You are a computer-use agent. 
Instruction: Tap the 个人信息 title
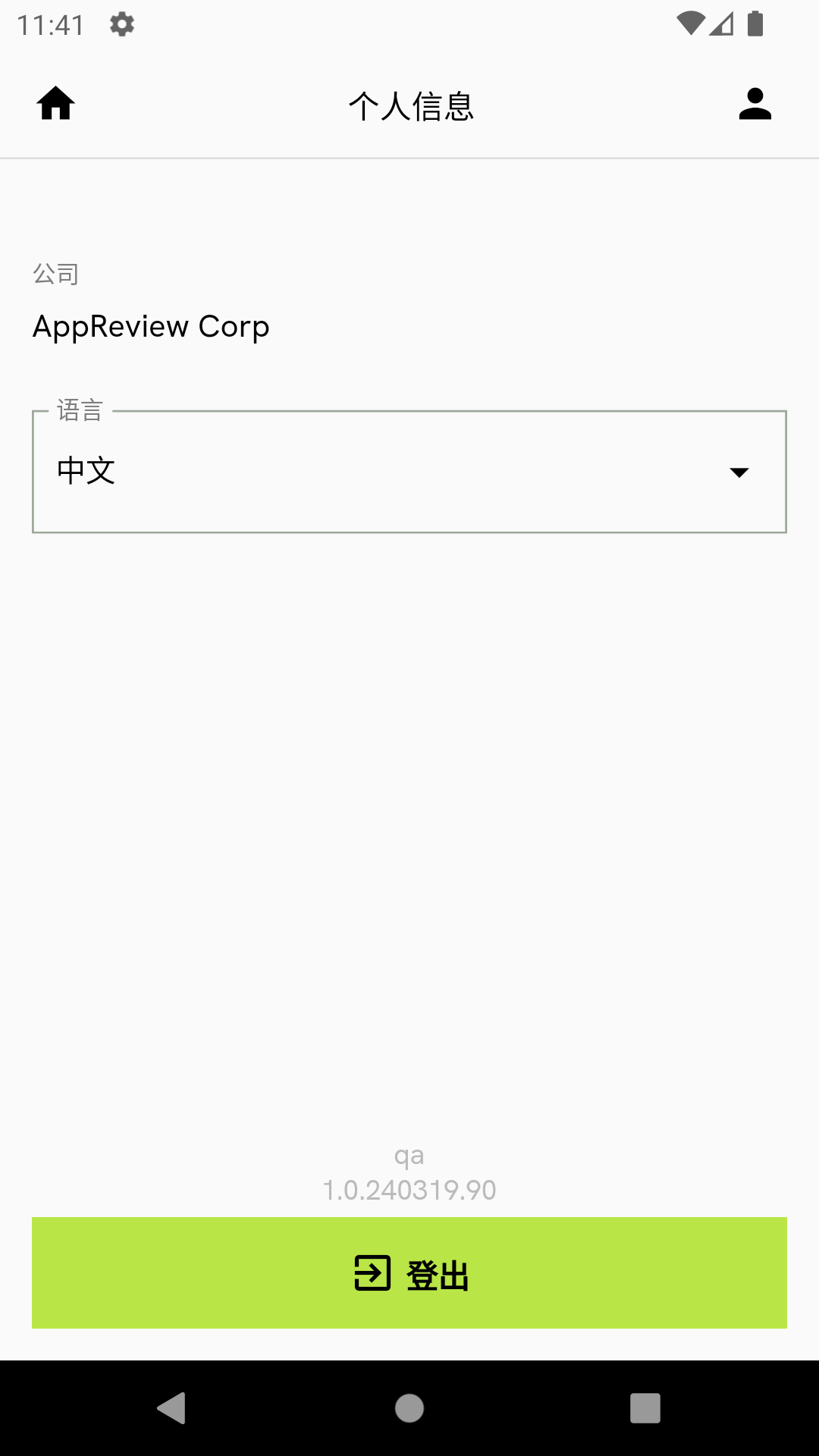413,106
